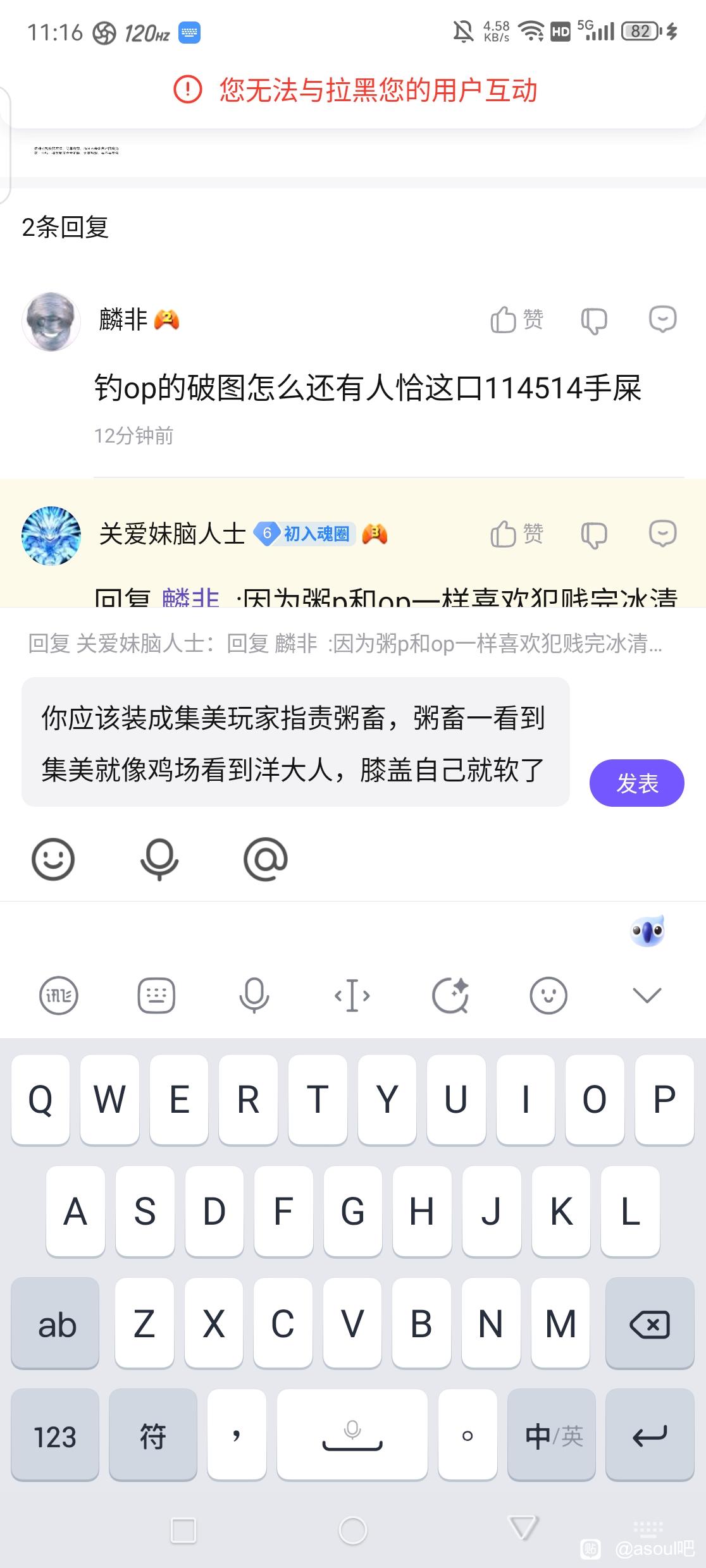
Task: View 关爱妹脑人士's profile avatar
Action: (x=51, y=536)
